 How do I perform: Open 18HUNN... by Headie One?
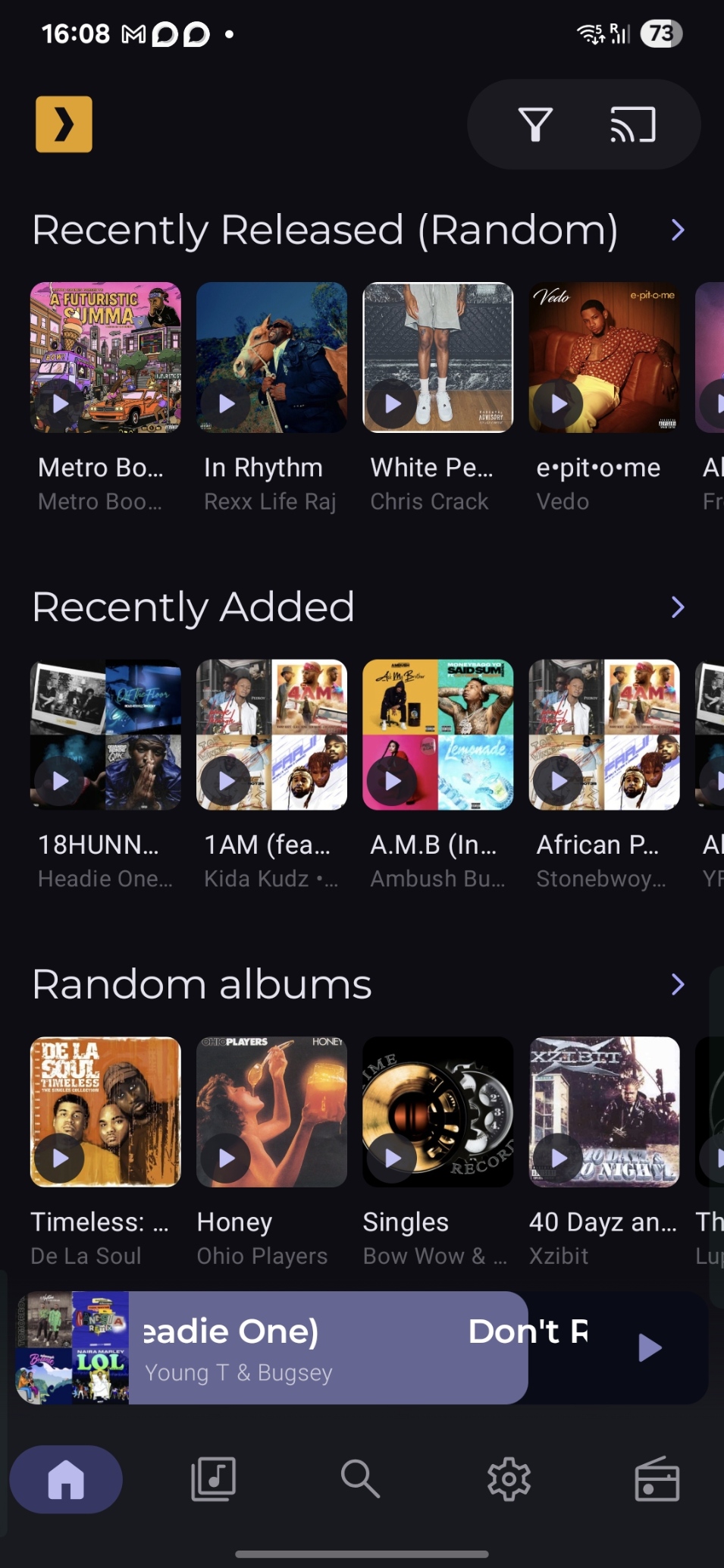[x=105, y=734]
